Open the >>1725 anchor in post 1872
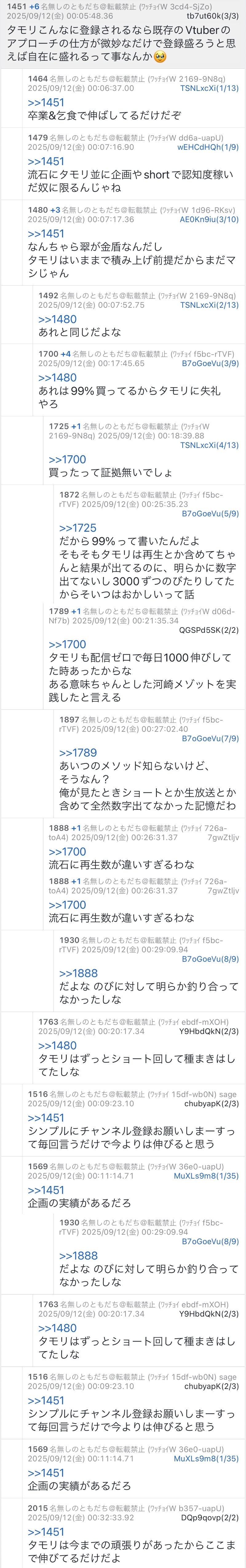246x1568 pixels. coord(78,528)
